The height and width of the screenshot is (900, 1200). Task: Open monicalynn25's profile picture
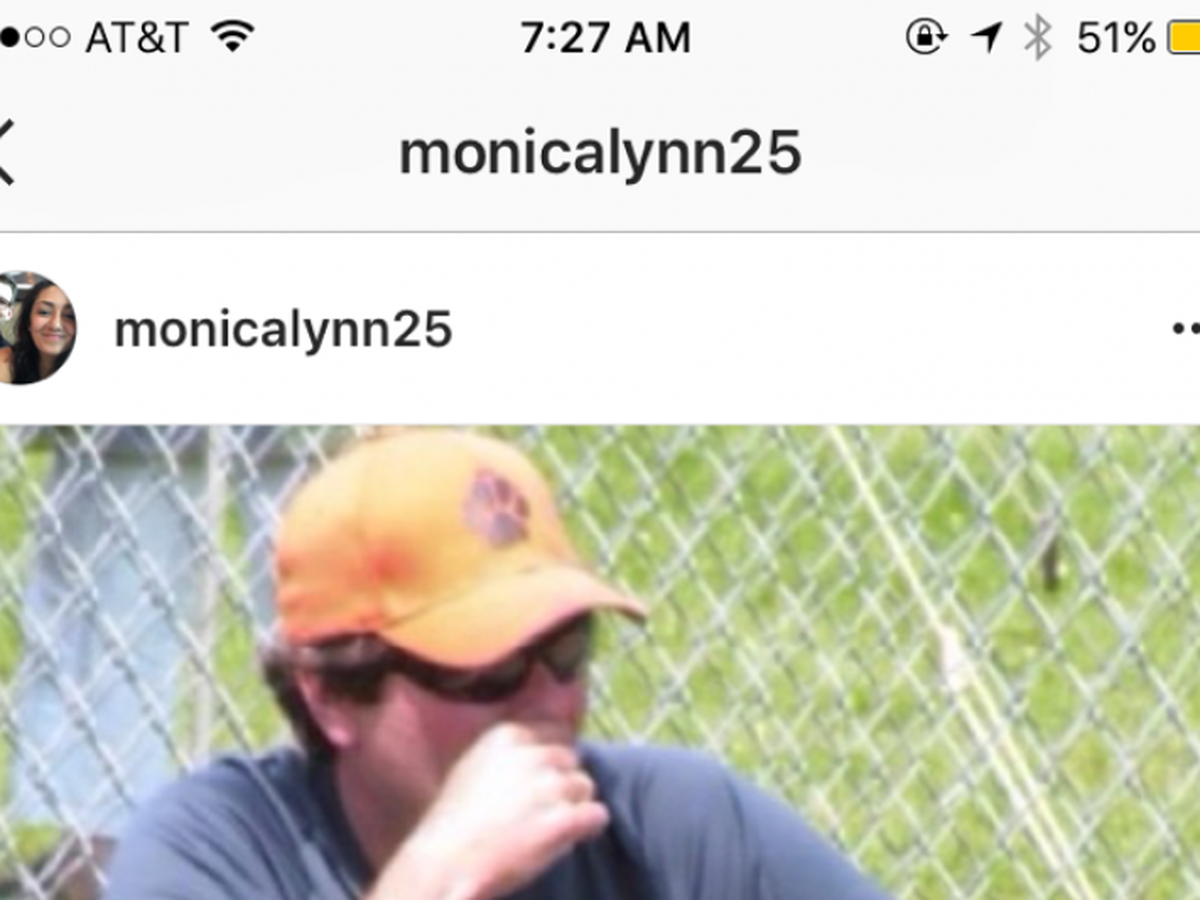click(36, 328)
